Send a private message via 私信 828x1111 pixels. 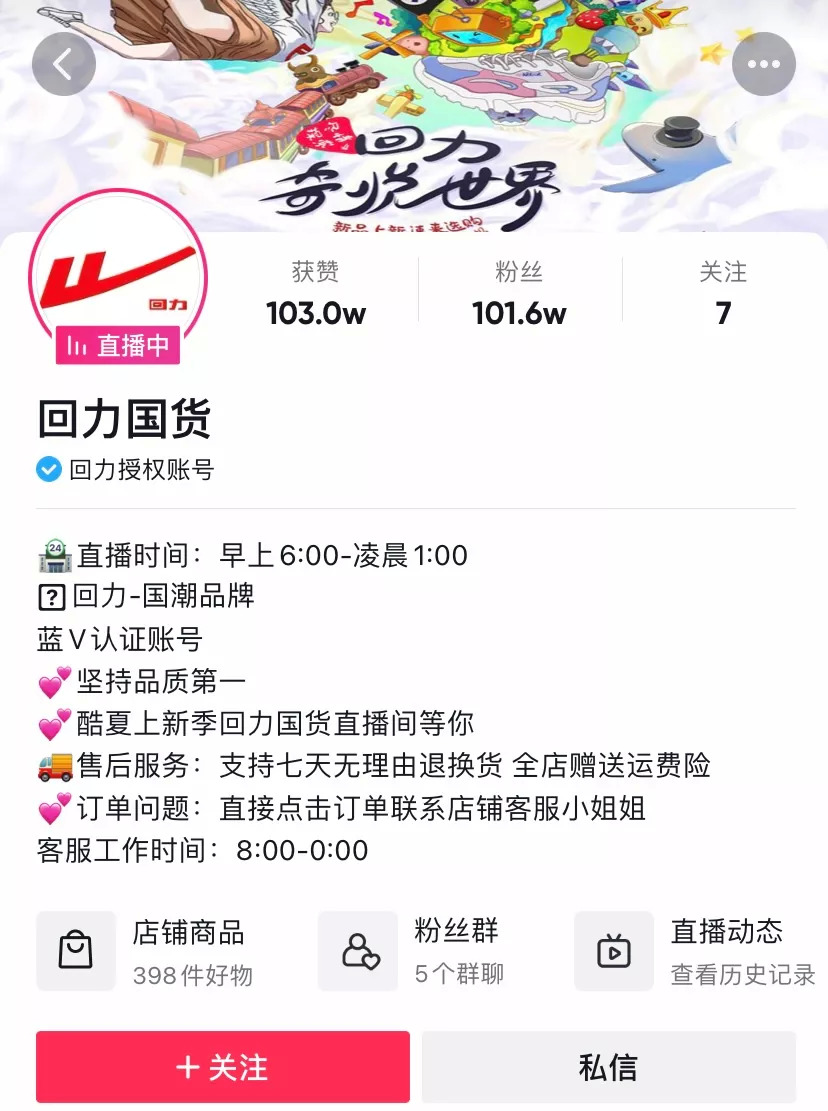coord(609,1066)
